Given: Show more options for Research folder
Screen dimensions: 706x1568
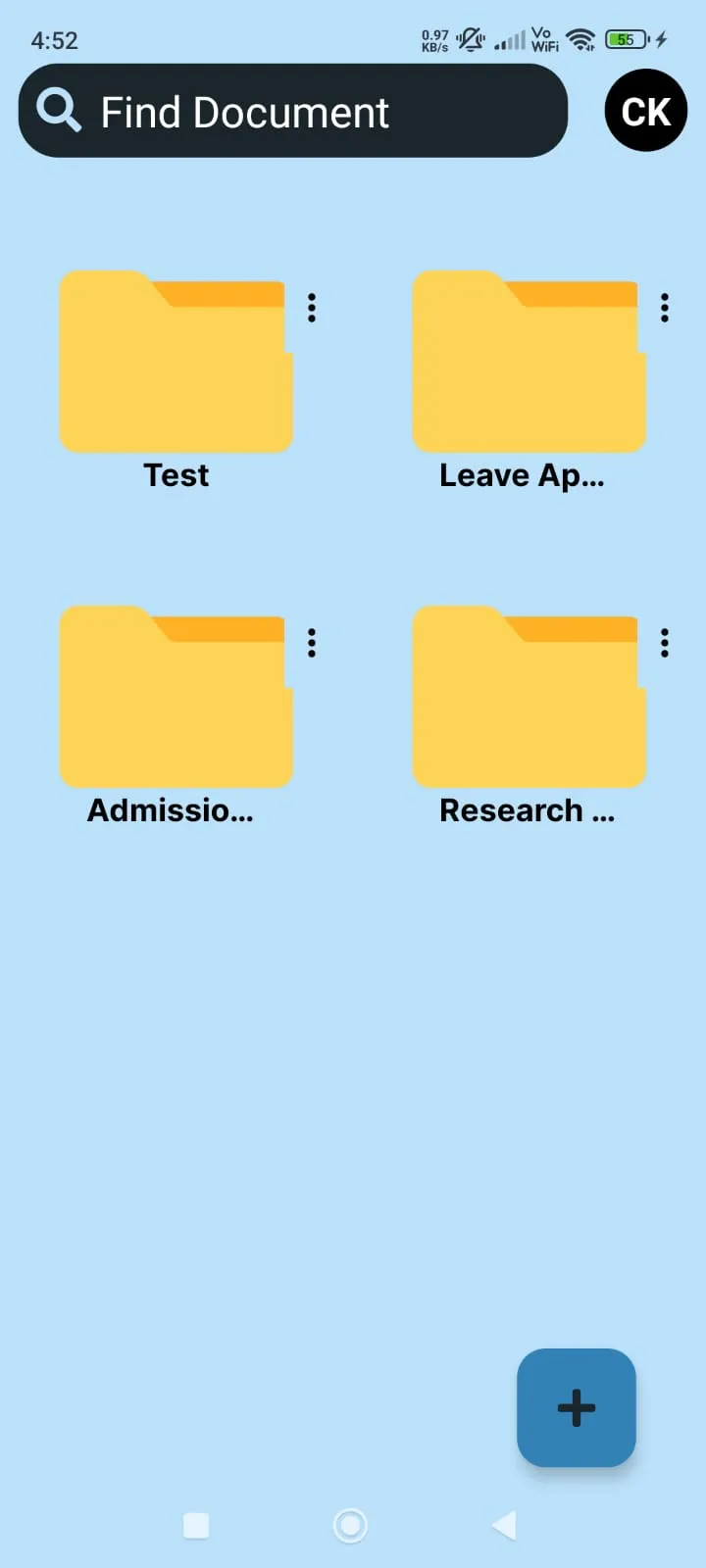Looking at the screenshot, I should [665, 643].
